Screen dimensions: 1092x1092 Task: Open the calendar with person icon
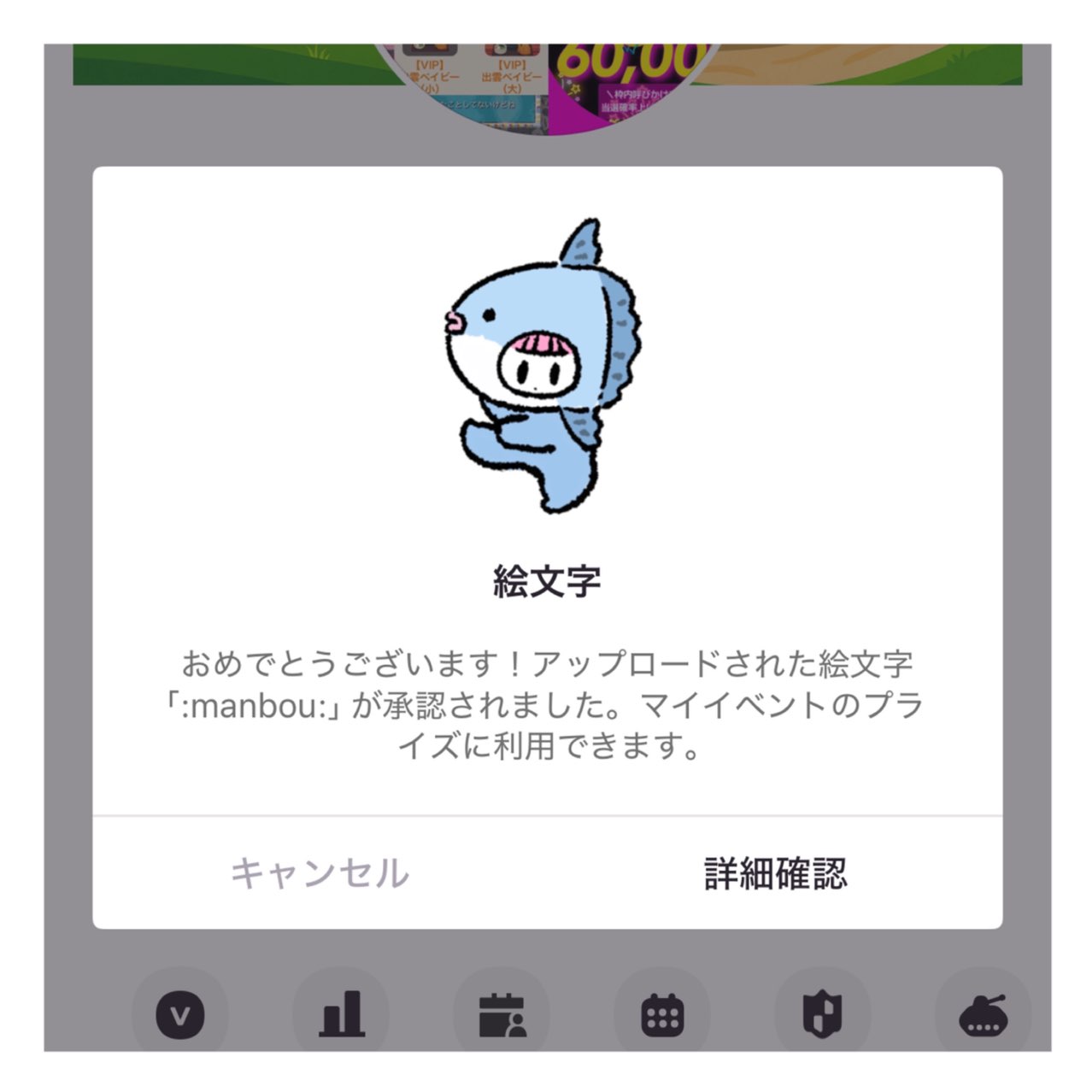click(502, 1014)
